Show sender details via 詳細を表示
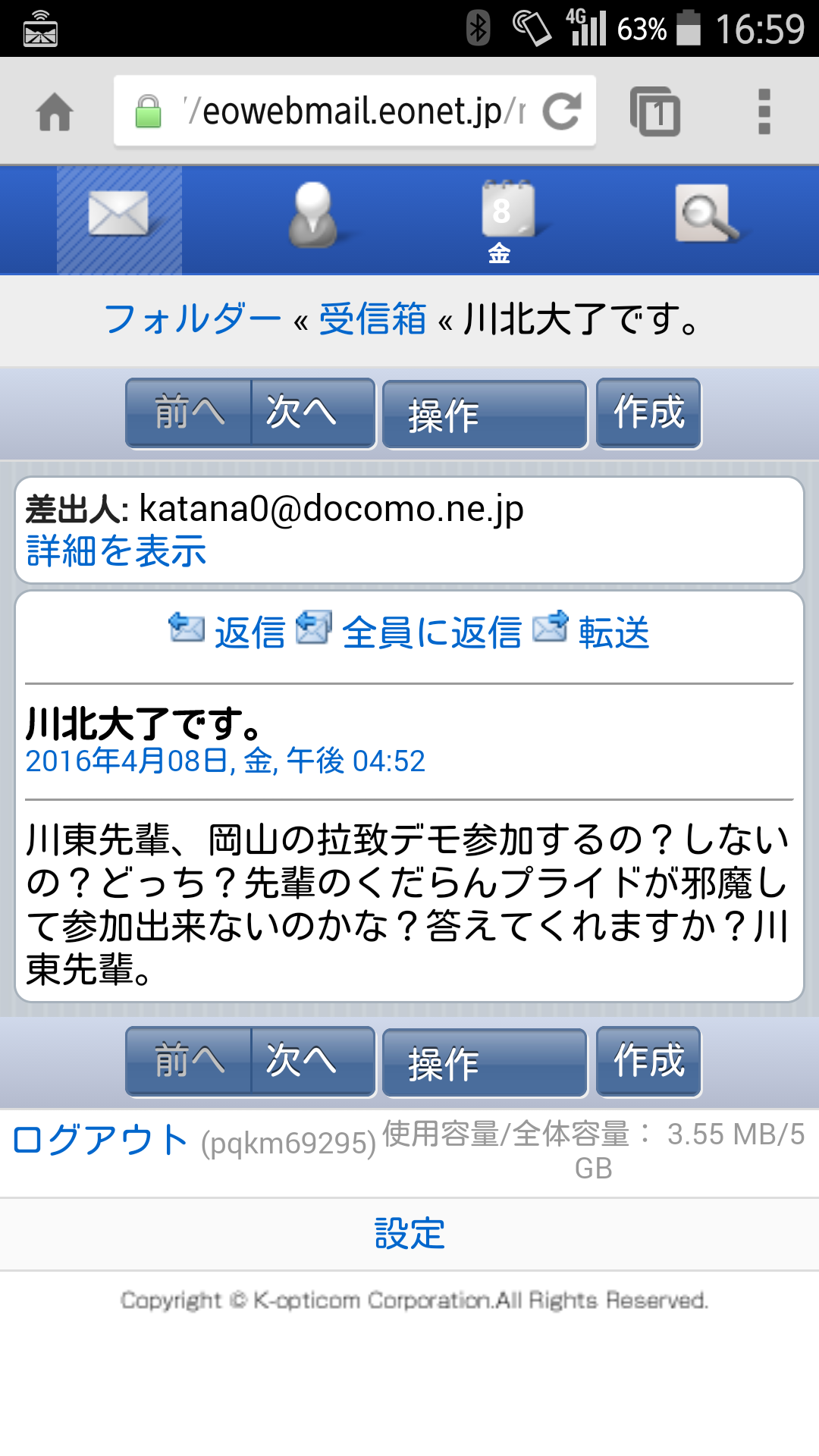 point(116,551)
